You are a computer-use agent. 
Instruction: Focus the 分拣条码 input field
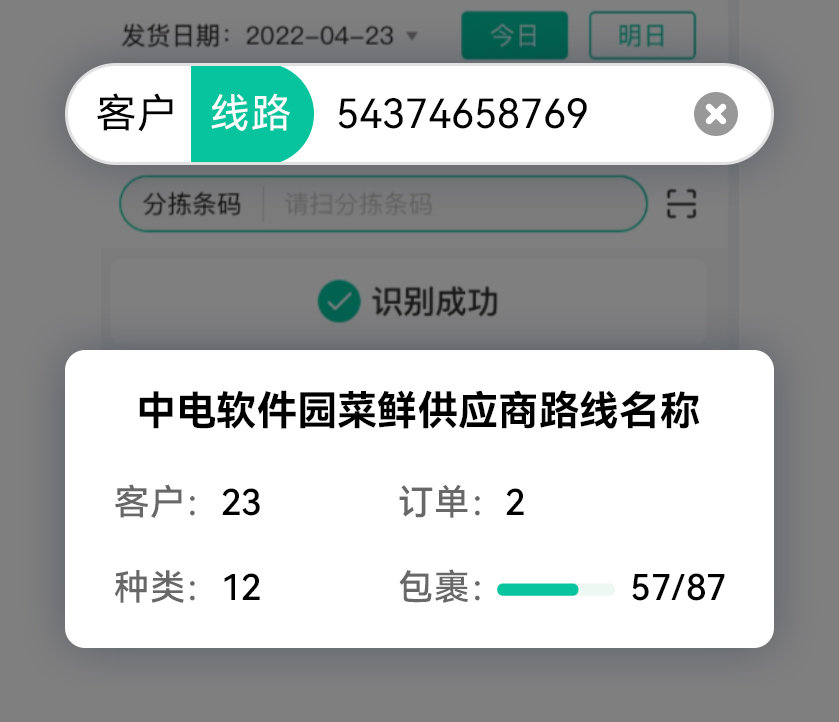click(455, 204)
